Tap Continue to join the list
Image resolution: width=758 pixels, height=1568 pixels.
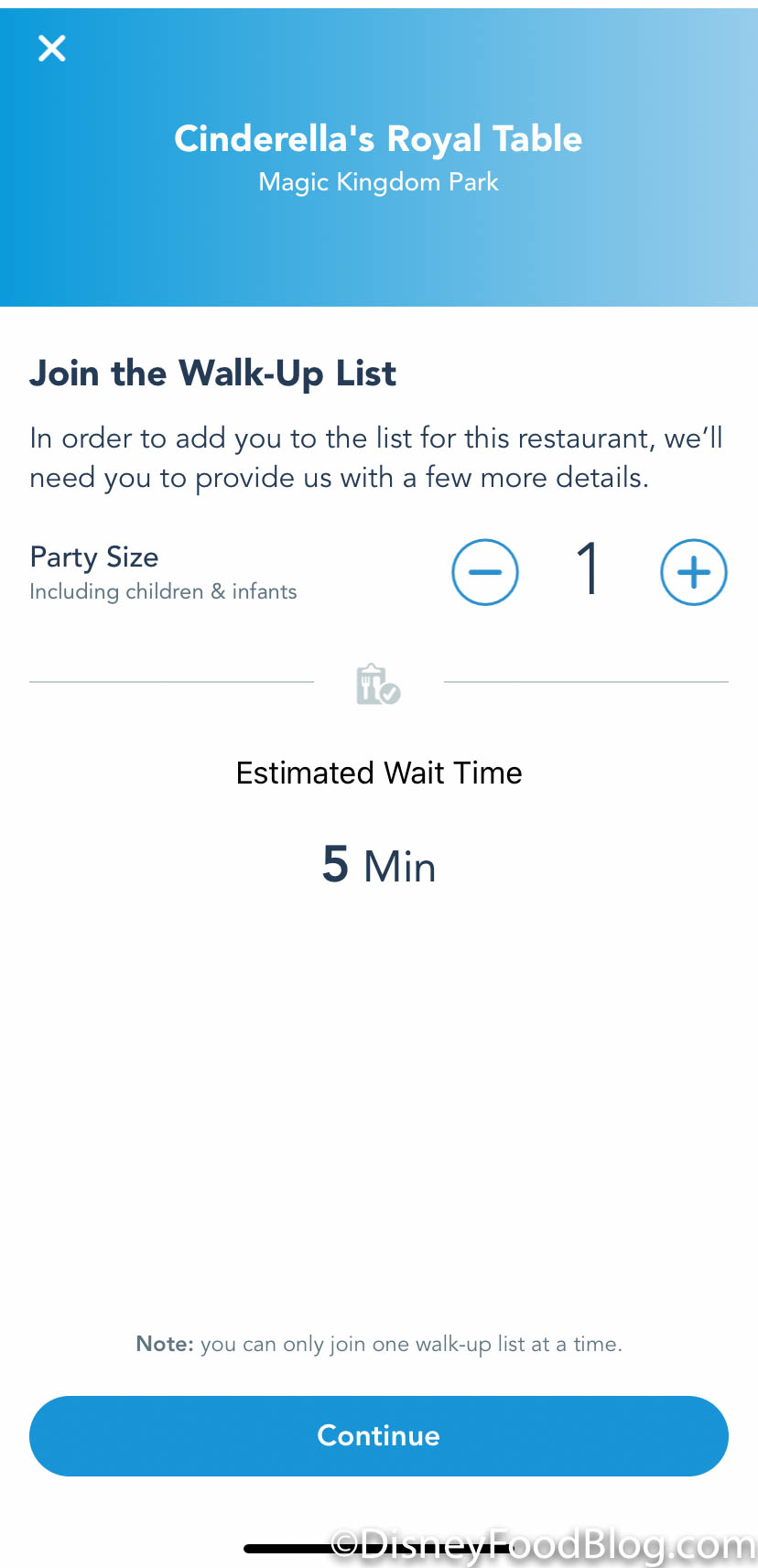(x=379, y=1435)
